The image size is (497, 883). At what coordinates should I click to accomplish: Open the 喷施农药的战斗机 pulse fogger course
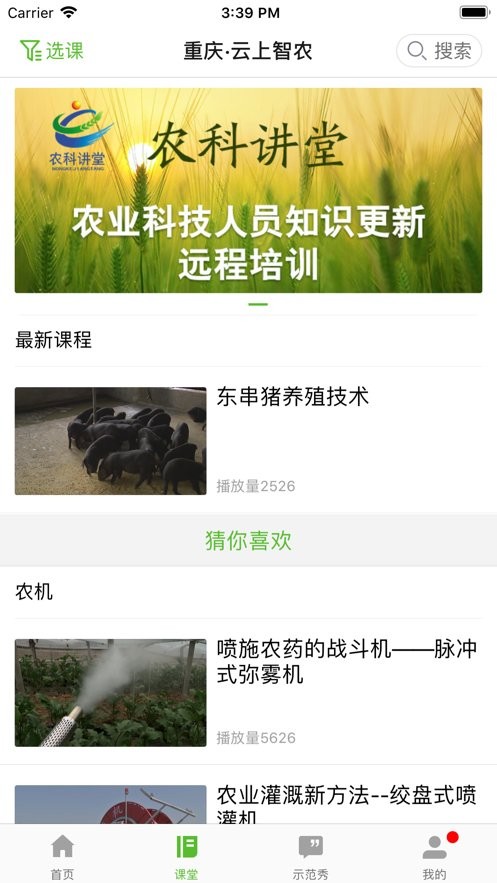pos(248,692)
